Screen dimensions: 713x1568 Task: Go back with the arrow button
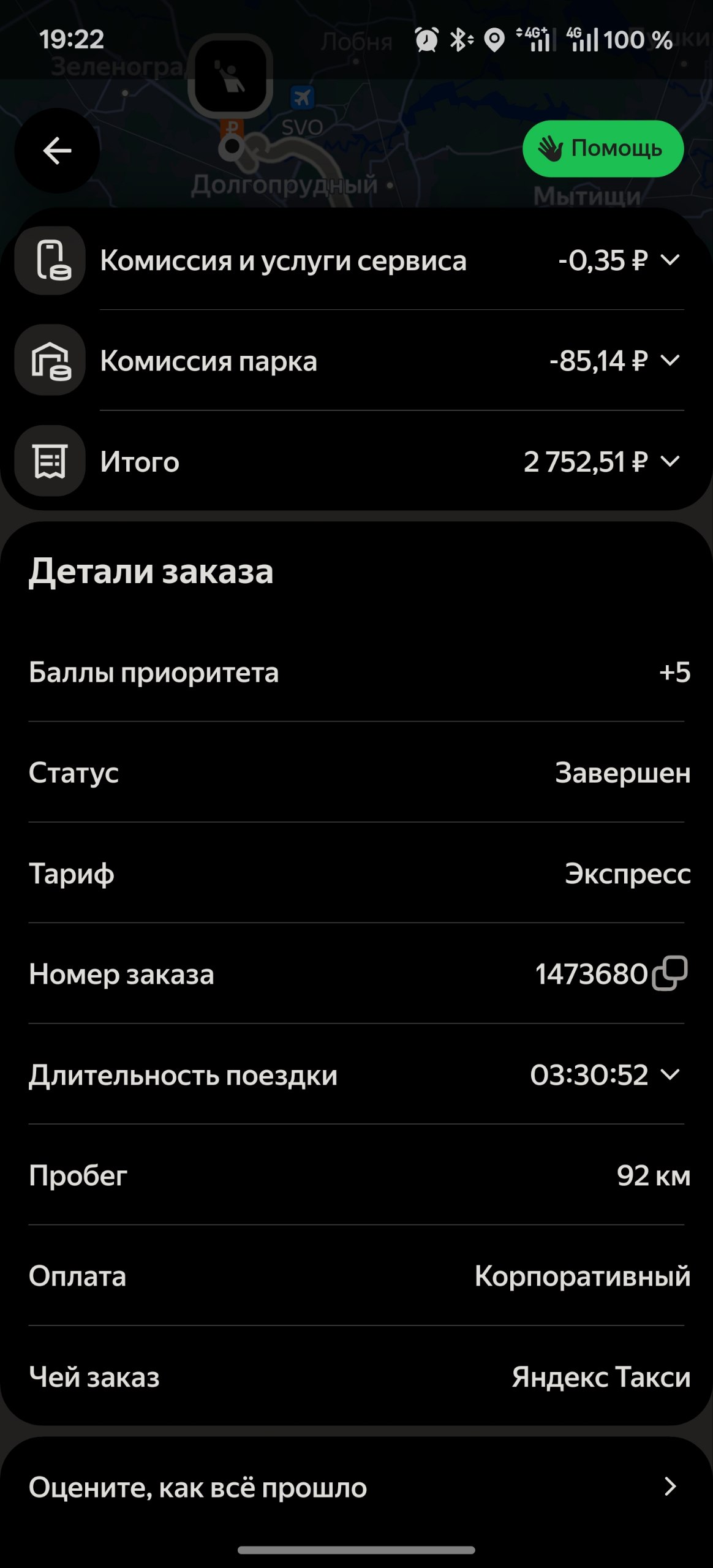tap(57, 151)
